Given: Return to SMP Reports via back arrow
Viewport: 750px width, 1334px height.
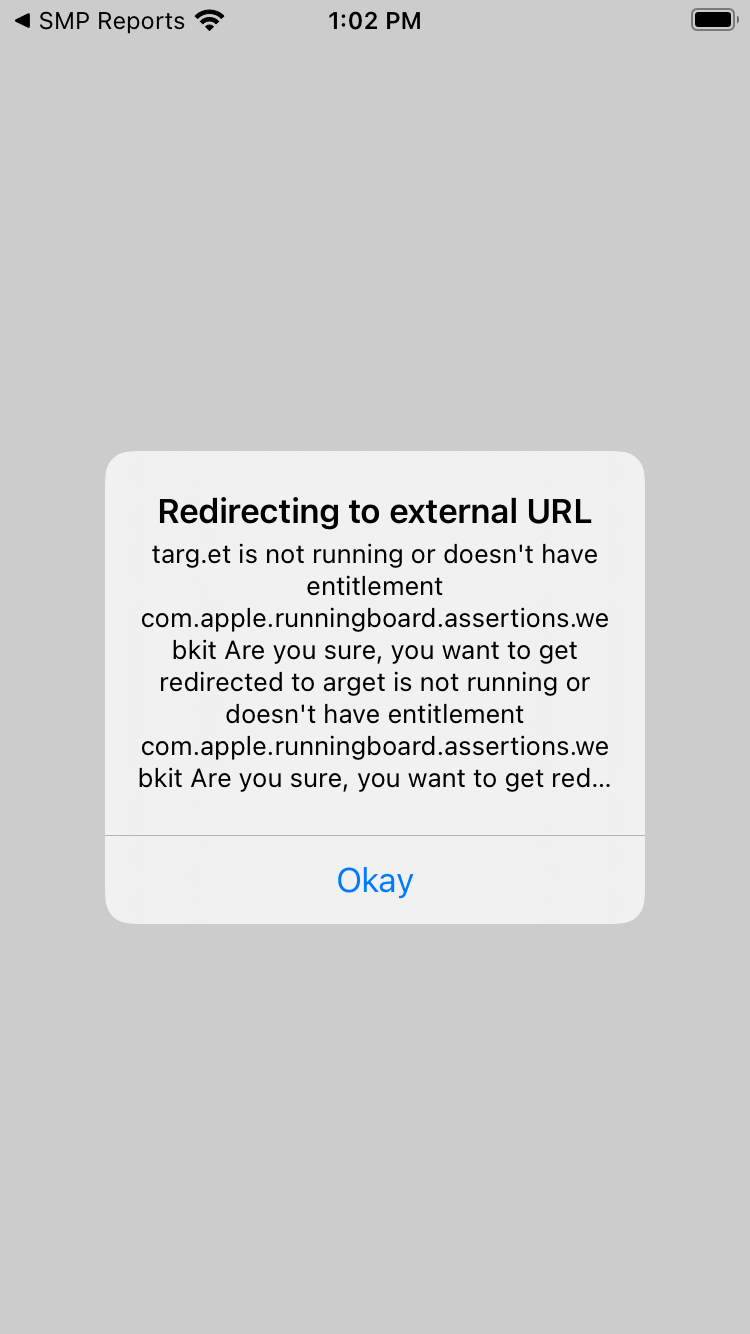Looking at the screenshot, I should click(100, 21).
